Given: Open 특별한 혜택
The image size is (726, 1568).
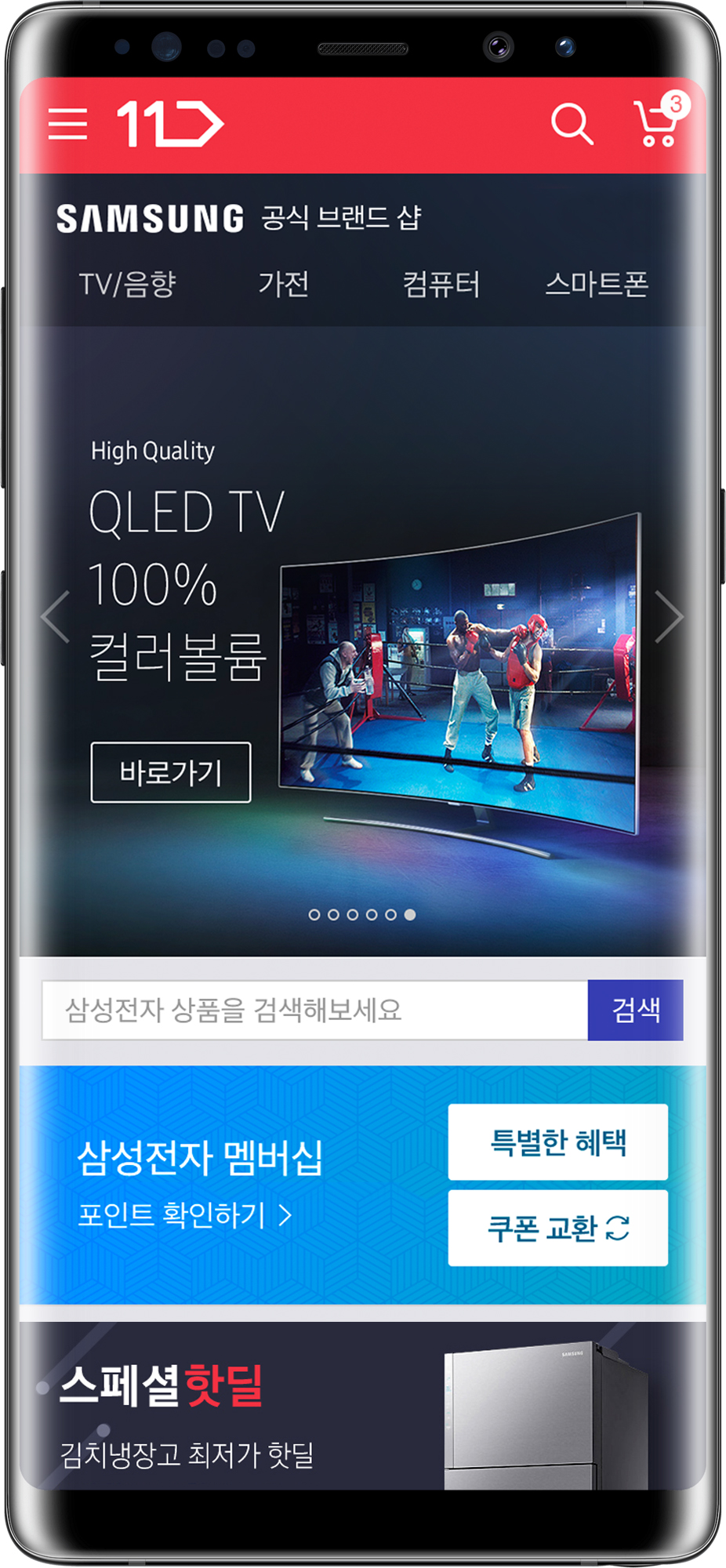Looking at the screenshot, I should 557,1142.
